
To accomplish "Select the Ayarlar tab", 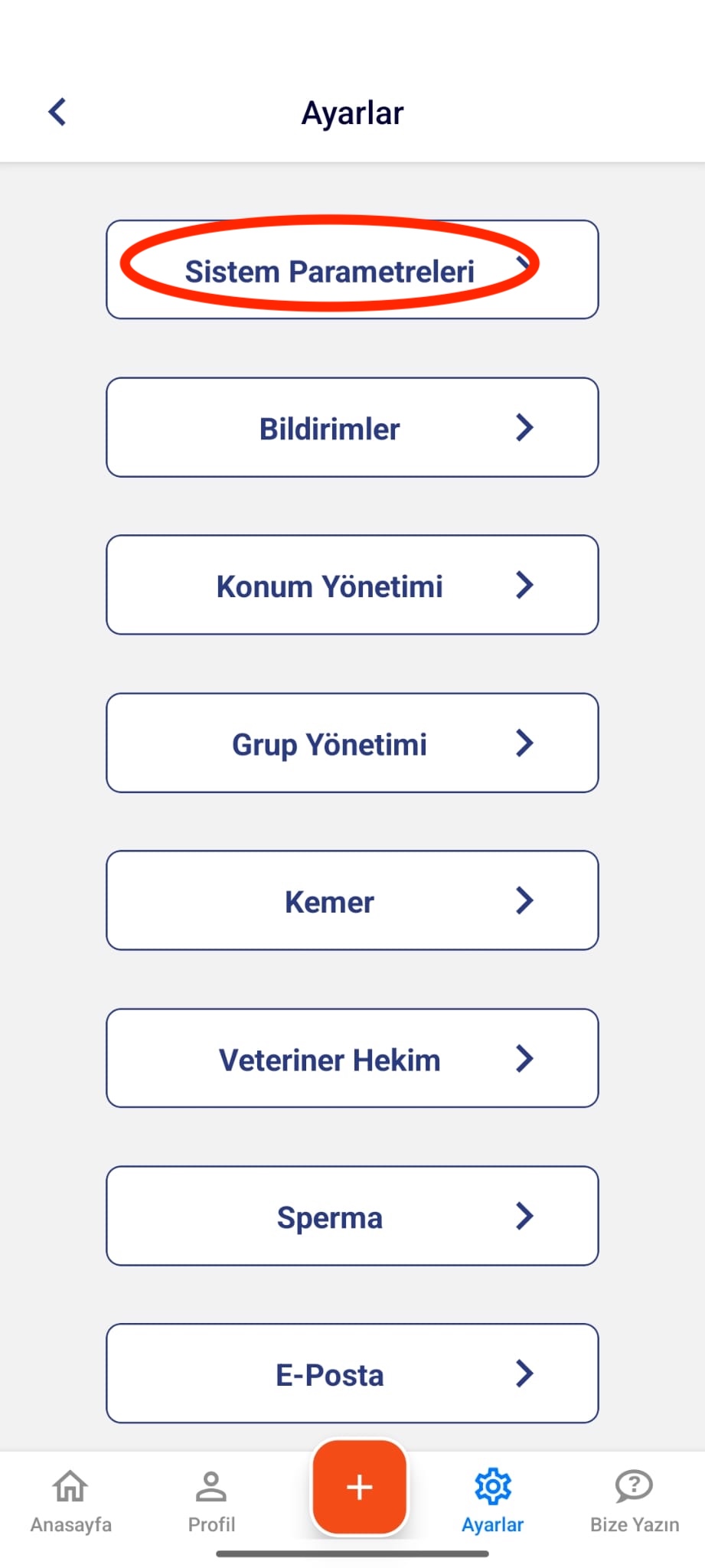I will [493, 1501].
